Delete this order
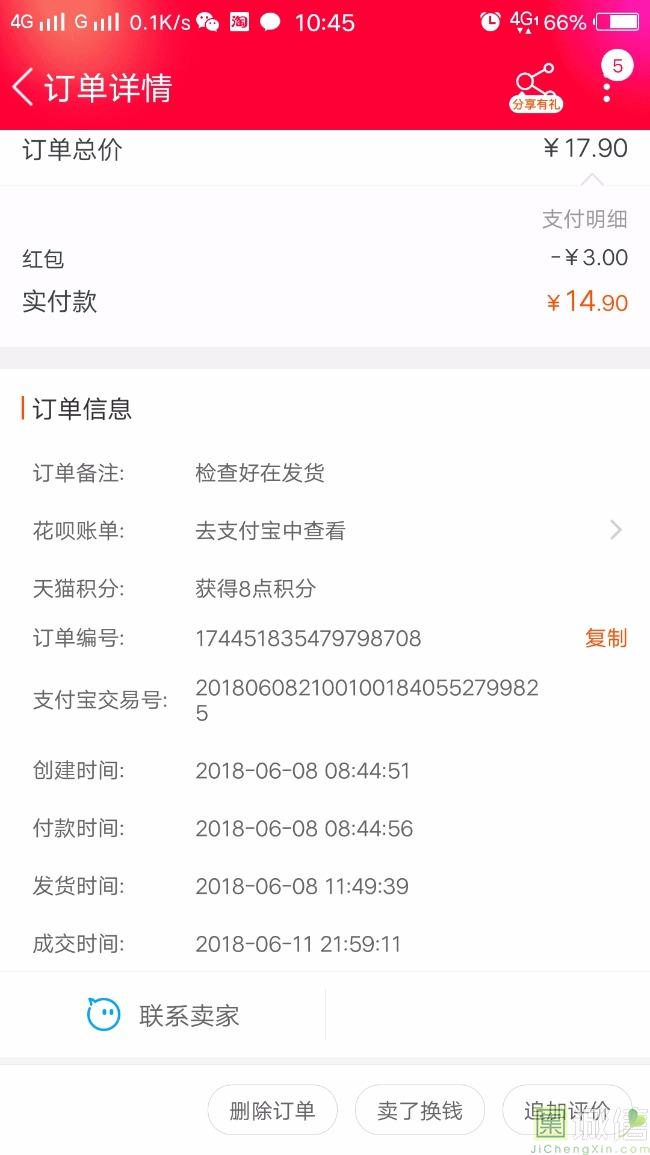 click(272, 1110)
